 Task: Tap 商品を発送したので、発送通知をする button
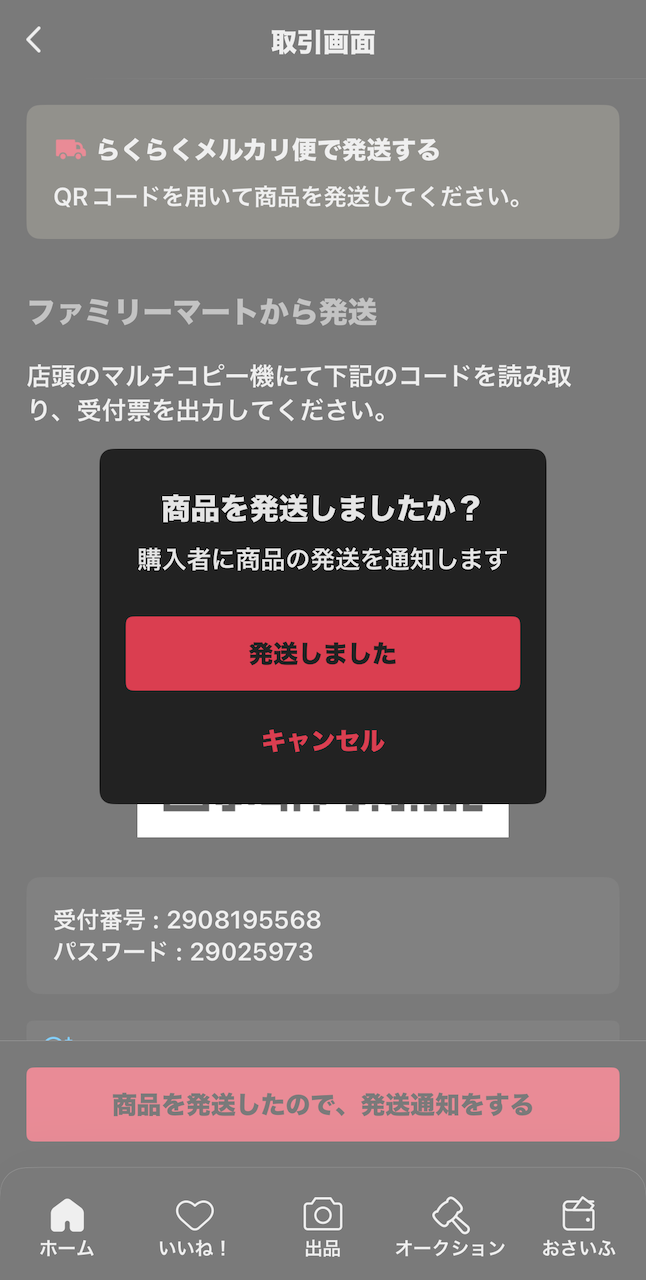click(322, 1104)
